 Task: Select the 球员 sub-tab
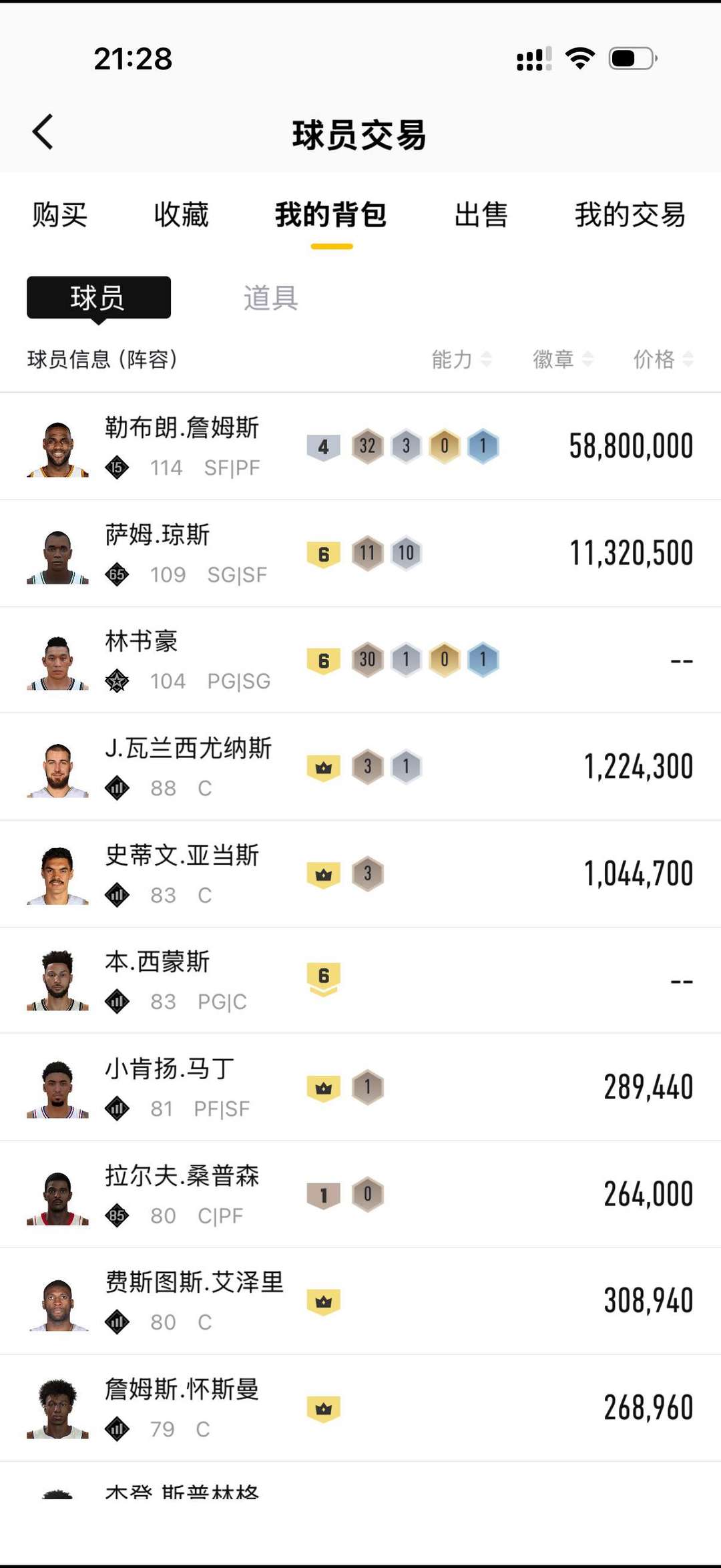click(98, 298)
